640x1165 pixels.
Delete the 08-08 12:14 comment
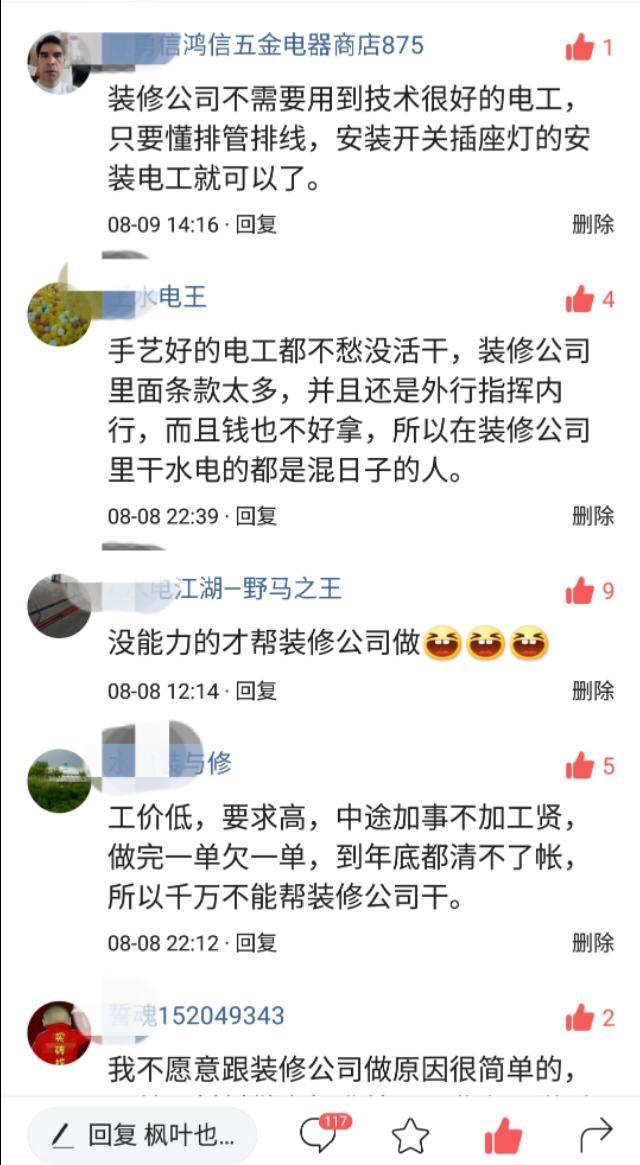click(593, 690)
